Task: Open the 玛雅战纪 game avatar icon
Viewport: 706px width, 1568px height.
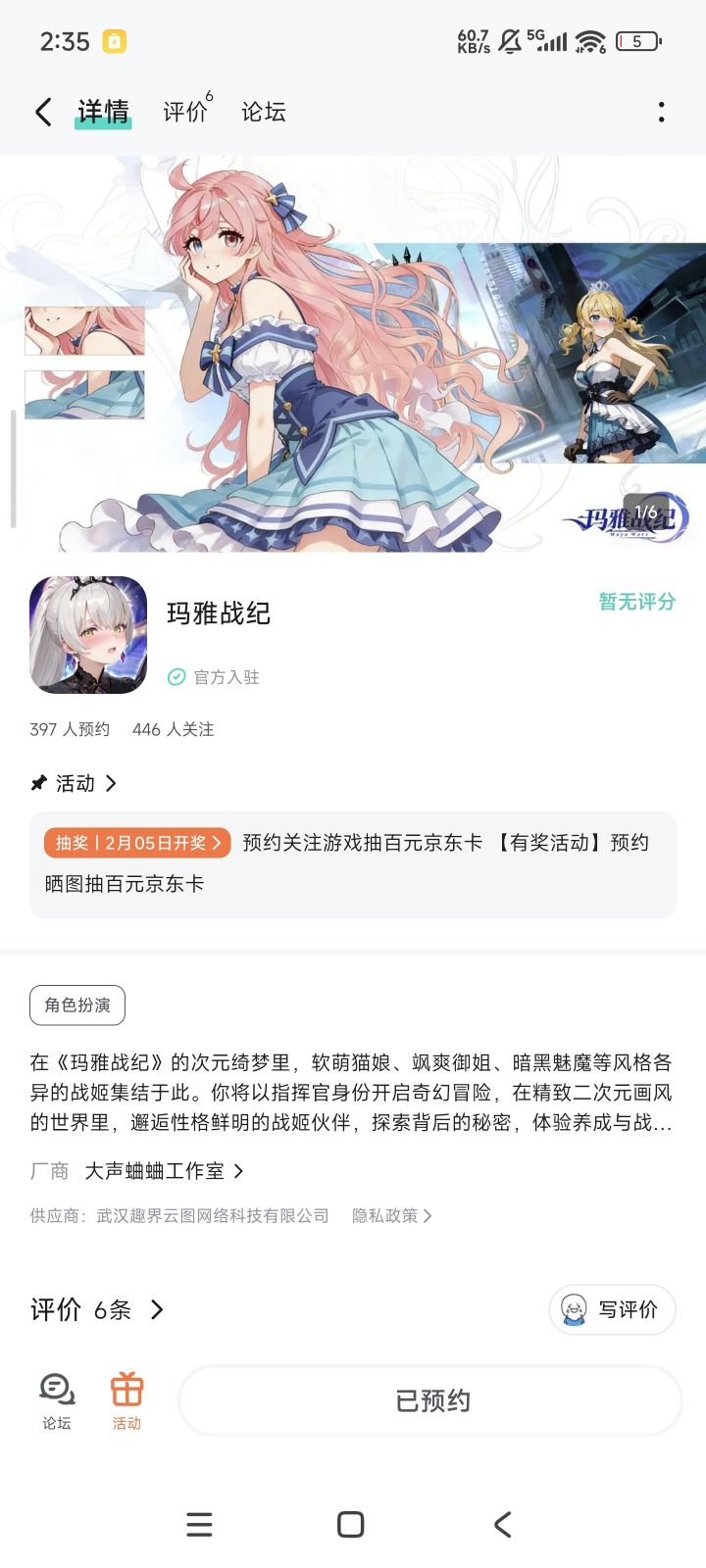Action: pos(87,635)
